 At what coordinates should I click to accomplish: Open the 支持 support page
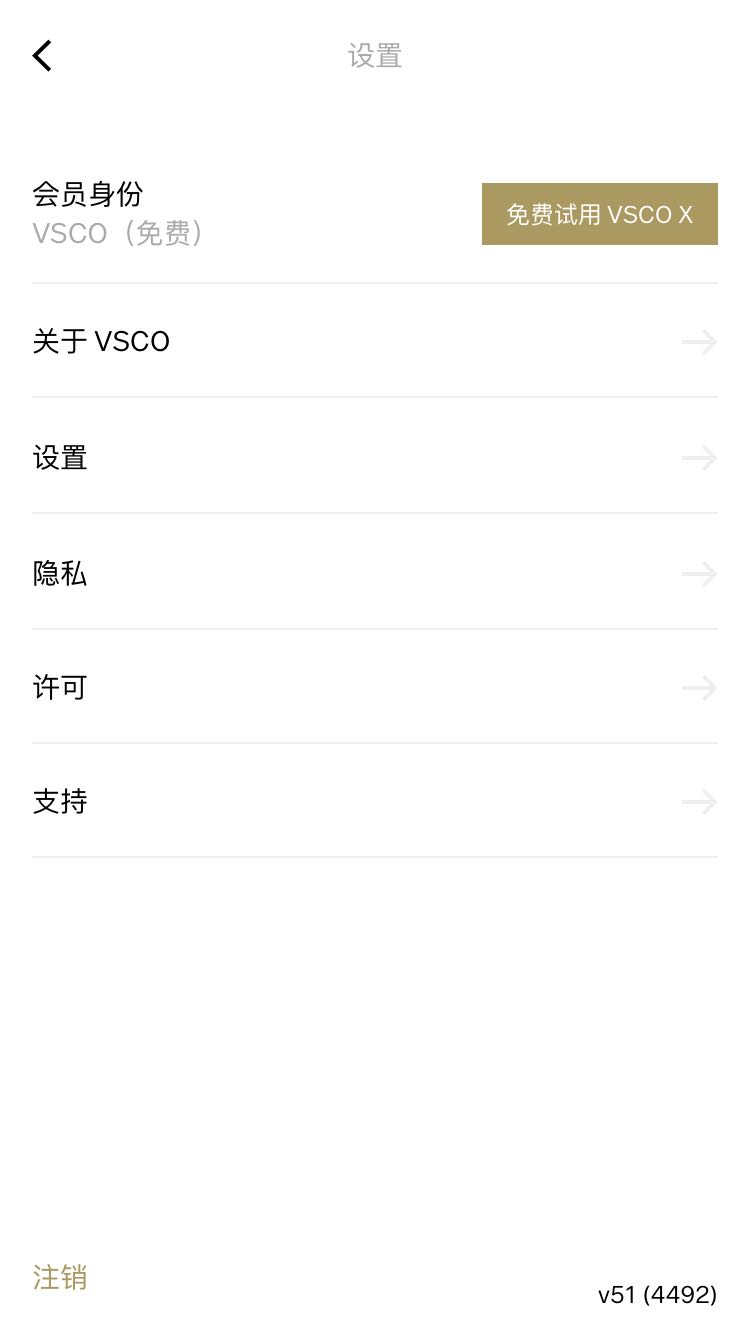tap(374, 802)
